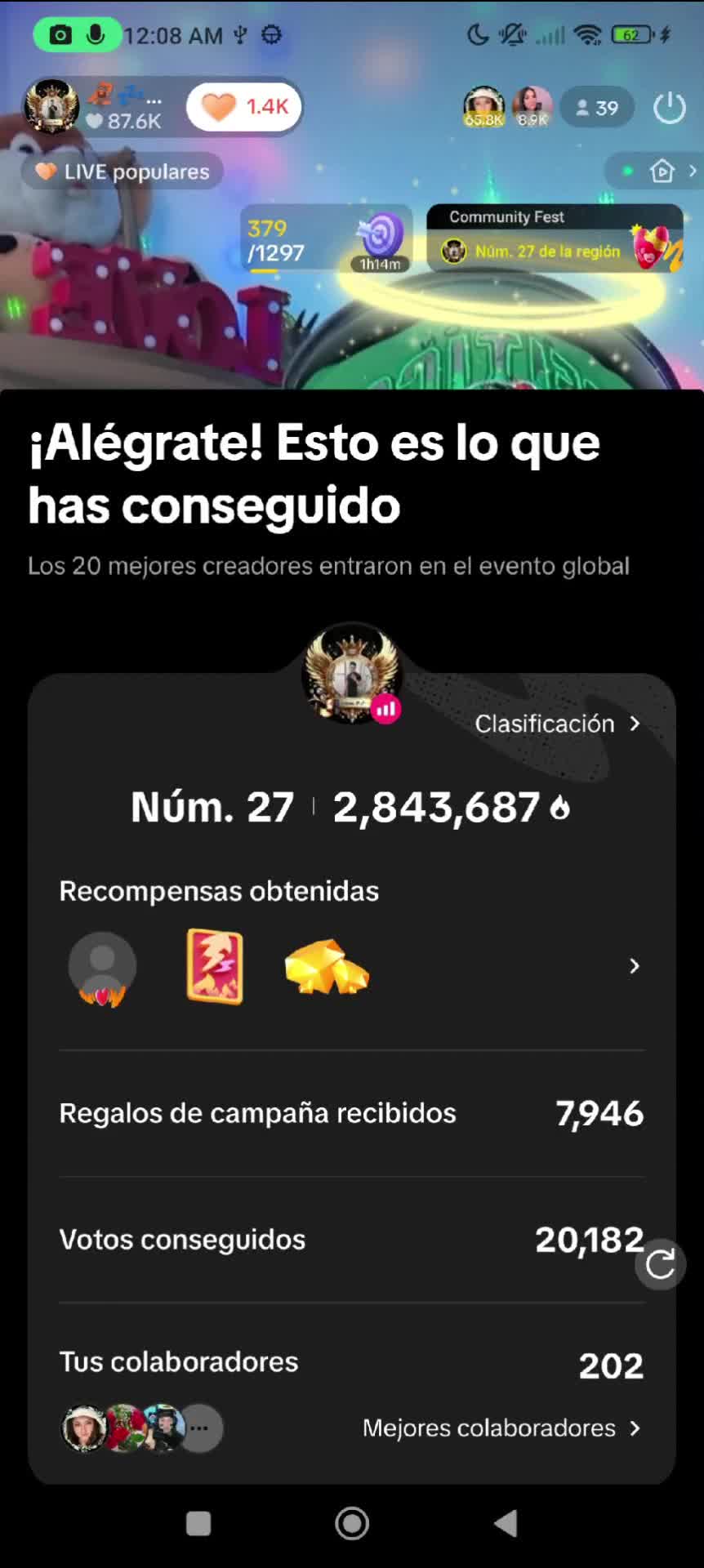Go back with the system back button

point(506,1523)
